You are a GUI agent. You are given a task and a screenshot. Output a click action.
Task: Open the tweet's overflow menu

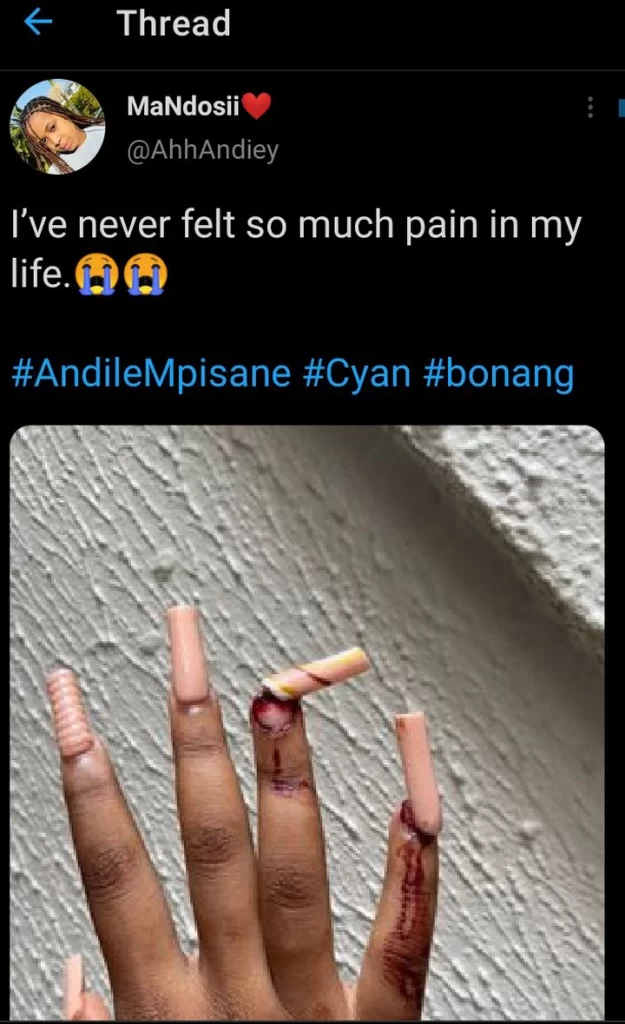pos(590,107)
